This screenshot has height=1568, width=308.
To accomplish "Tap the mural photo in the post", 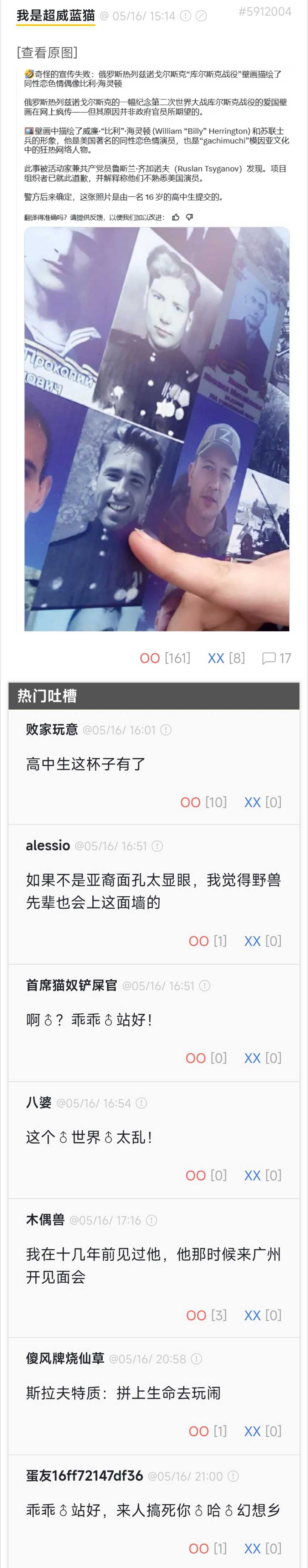I will tap(157, 429).
